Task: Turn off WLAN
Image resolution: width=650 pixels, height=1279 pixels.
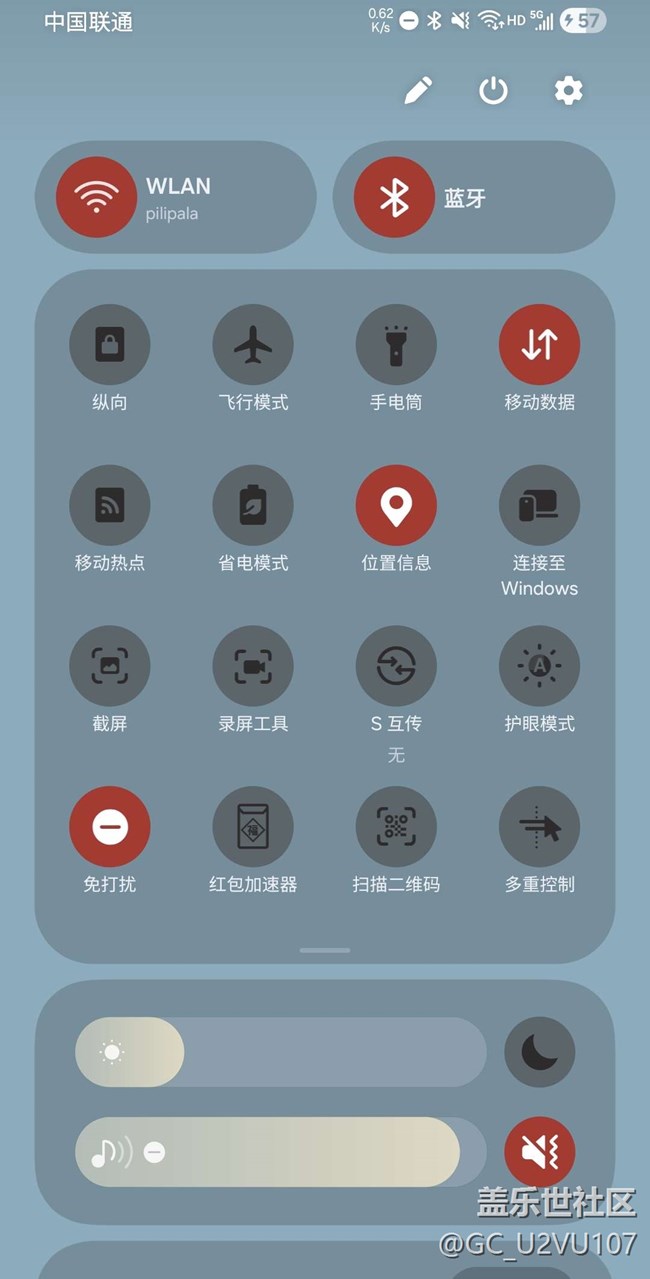Action: [x=97, y=197]
